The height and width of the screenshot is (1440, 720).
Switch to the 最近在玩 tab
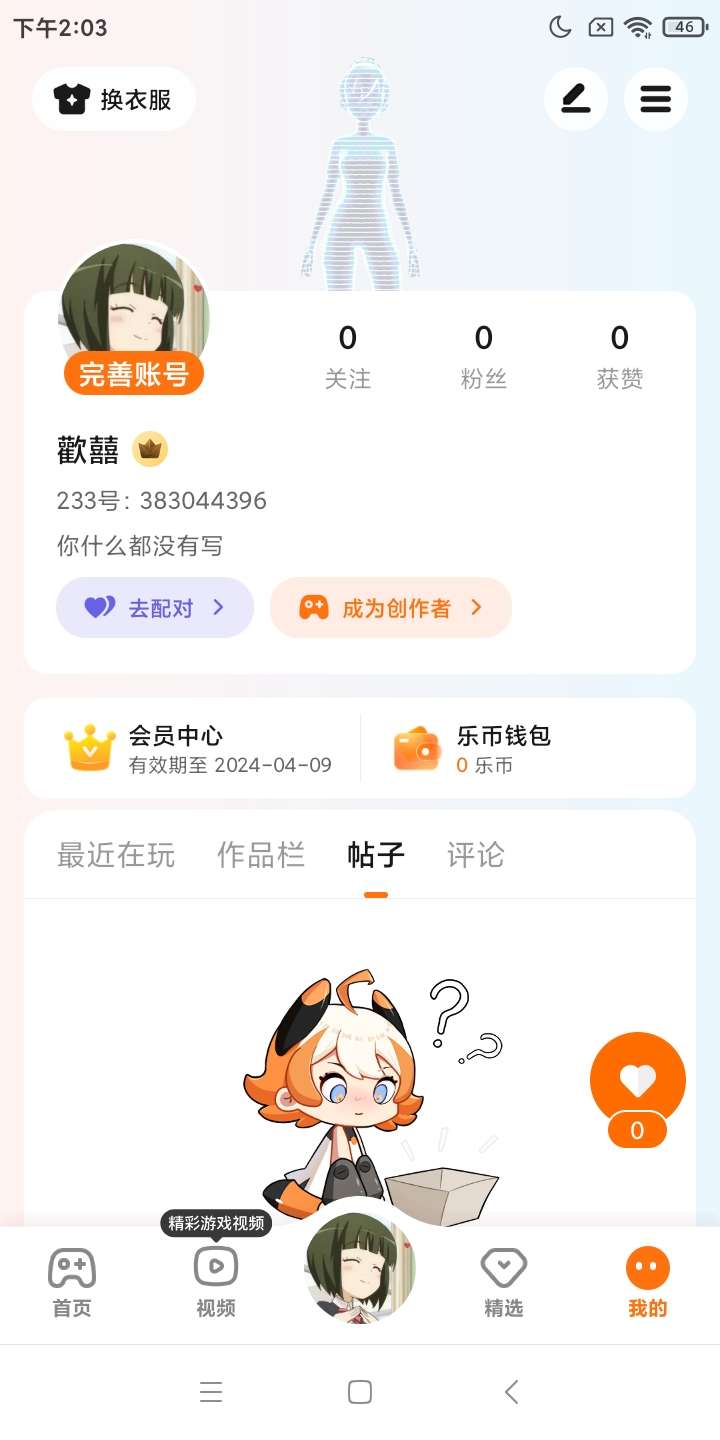116,855
